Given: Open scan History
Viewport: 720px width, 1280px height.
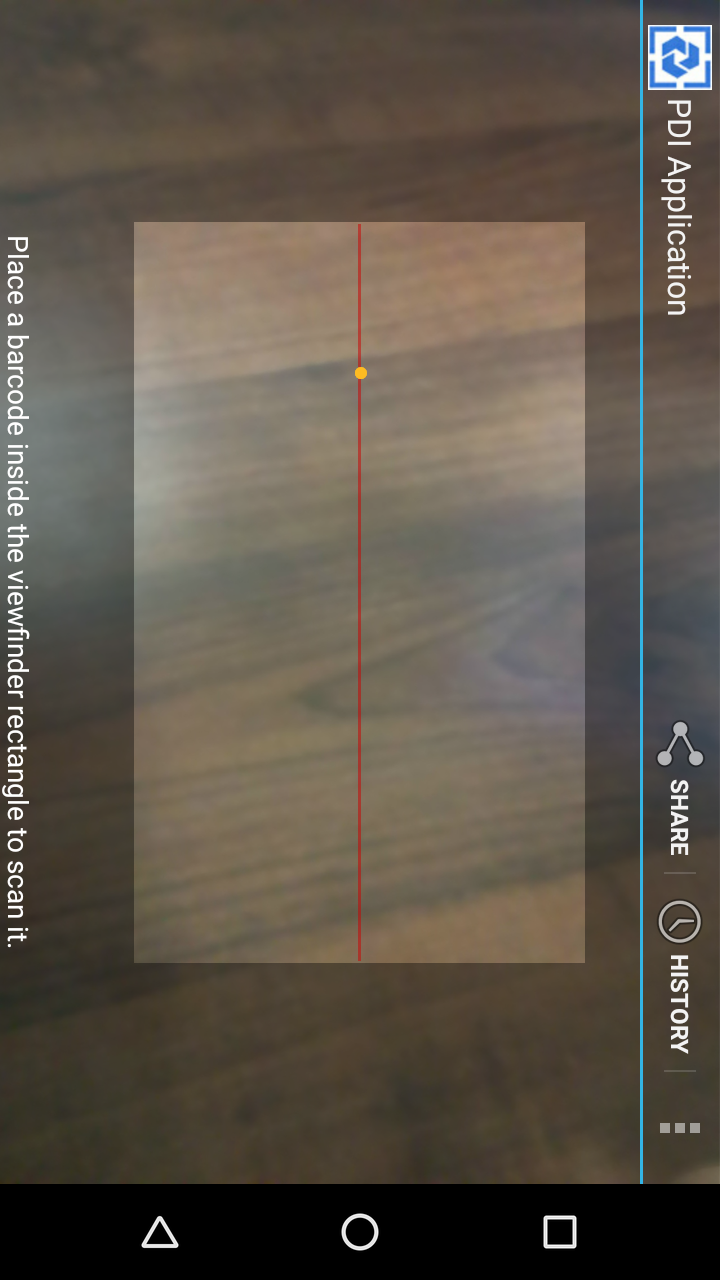Looking at the screenshot, I should (680, 975).
